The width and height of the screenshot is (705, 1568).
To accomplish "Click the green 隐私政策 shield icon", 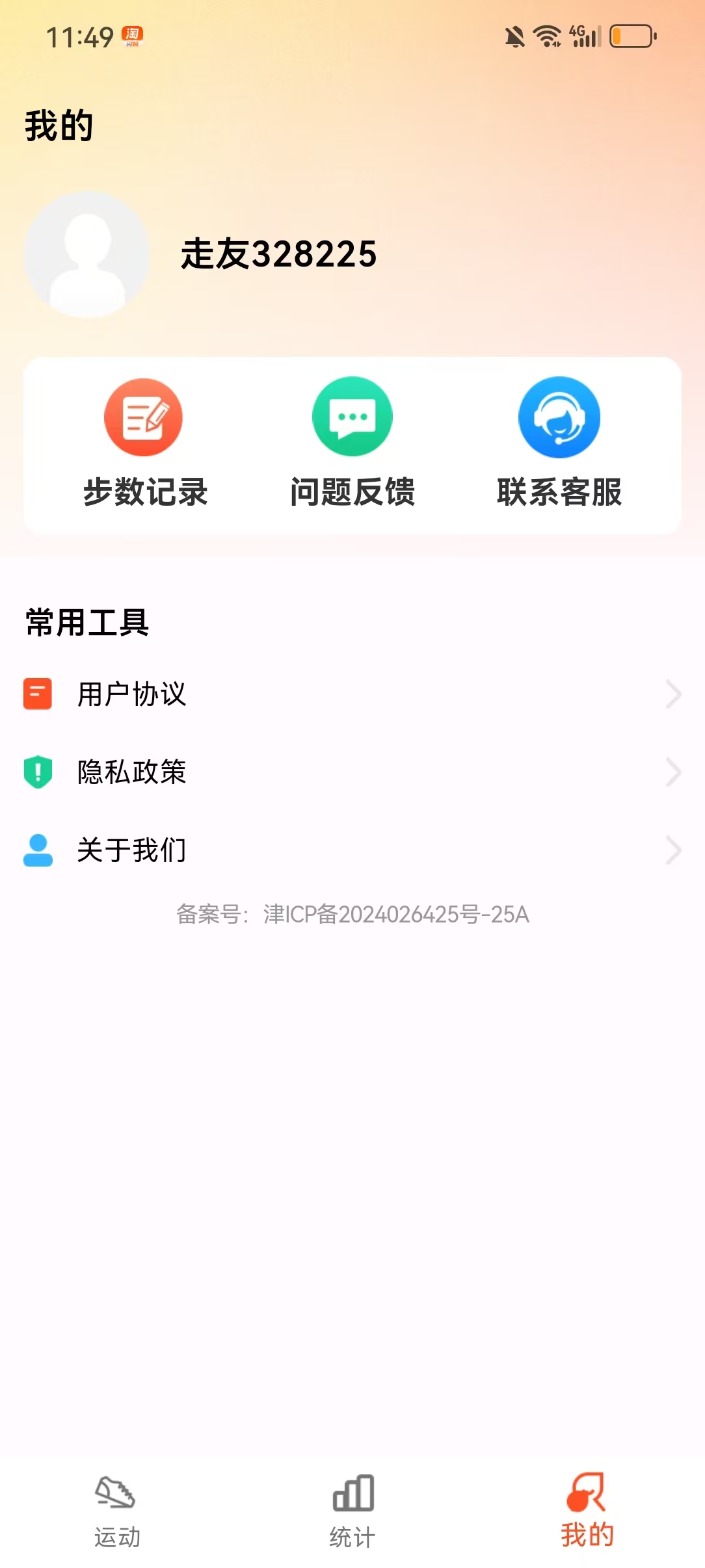I will pyautogui.click(x=37, y=772).
